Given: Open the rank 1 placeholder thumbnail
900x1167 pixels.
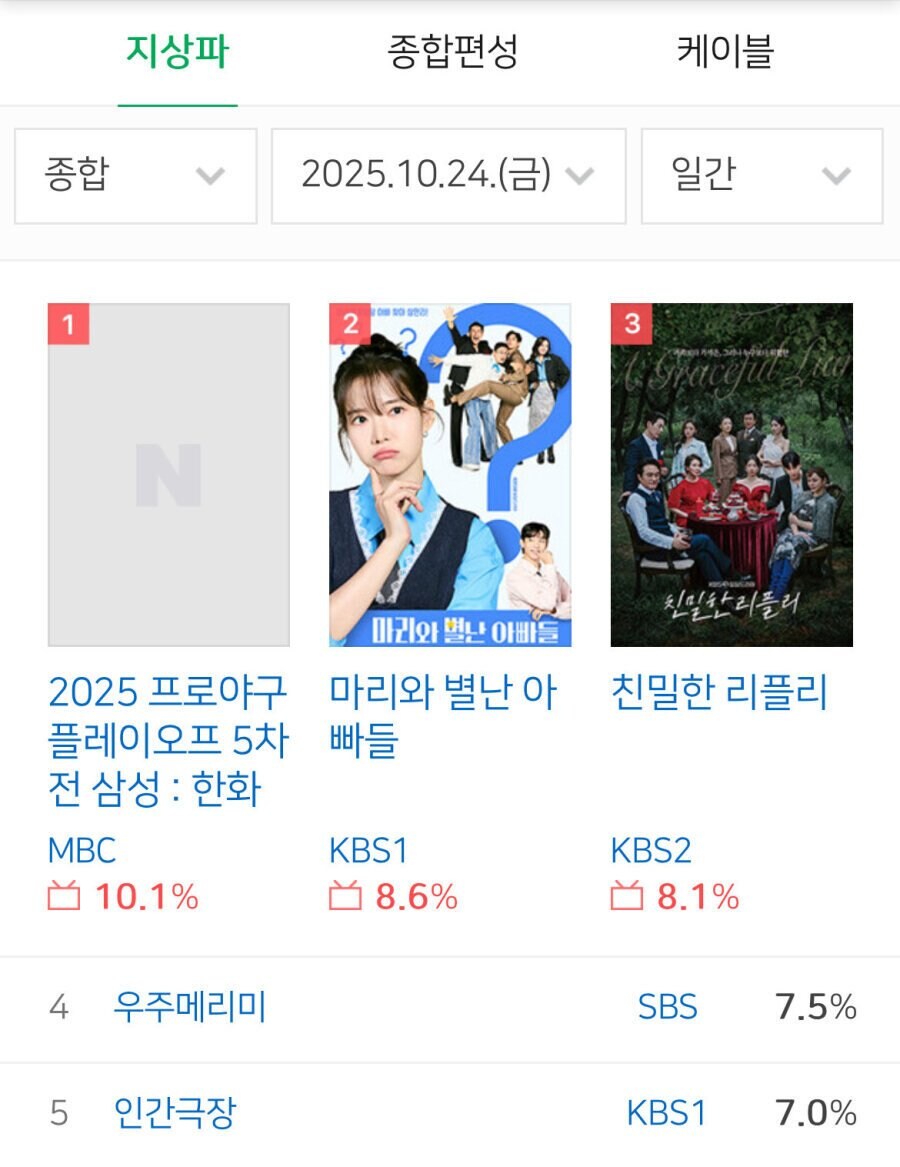Looking at the screenshot, I should click(169, 475).
